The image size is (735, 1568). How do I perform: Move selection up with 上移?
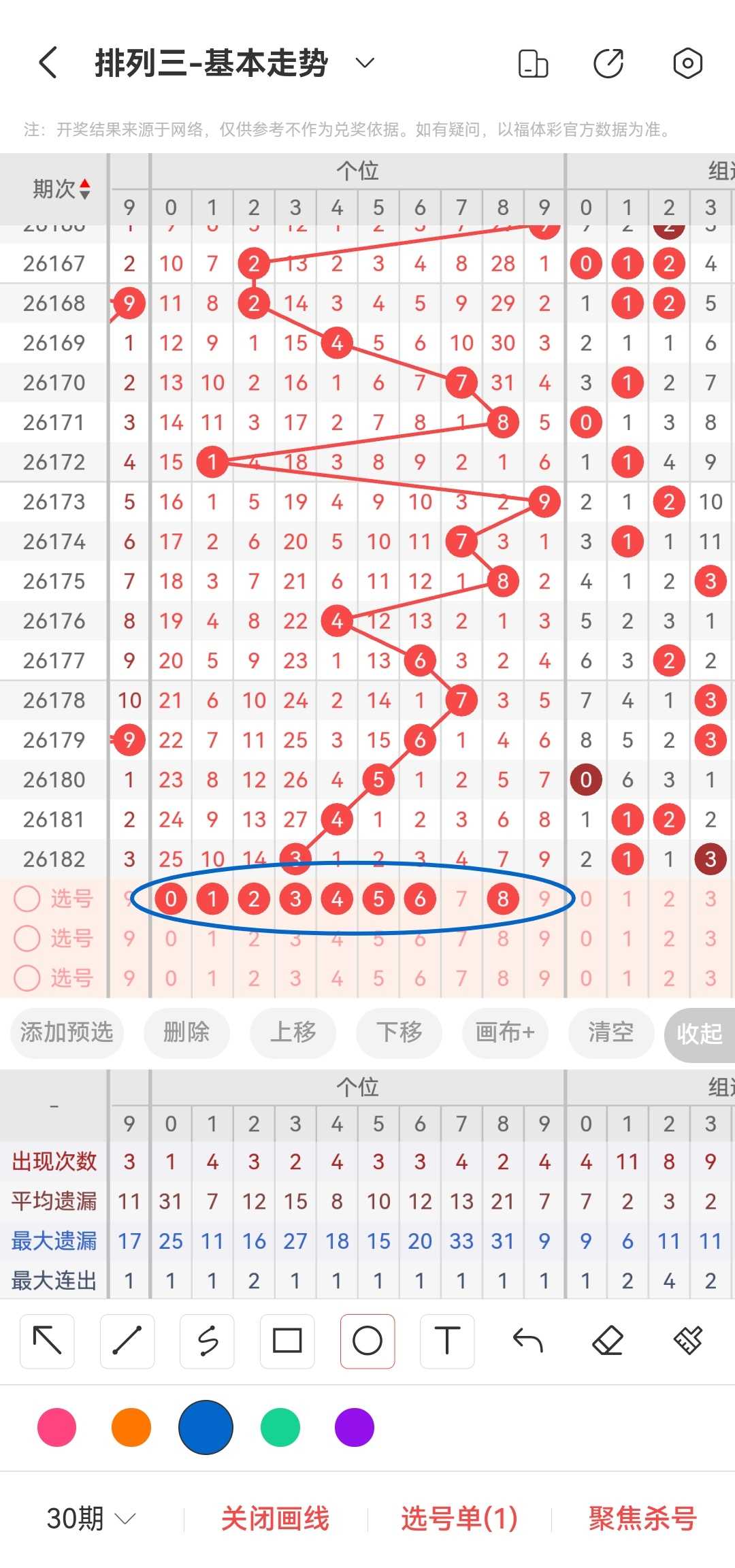tap(293, 1032)
